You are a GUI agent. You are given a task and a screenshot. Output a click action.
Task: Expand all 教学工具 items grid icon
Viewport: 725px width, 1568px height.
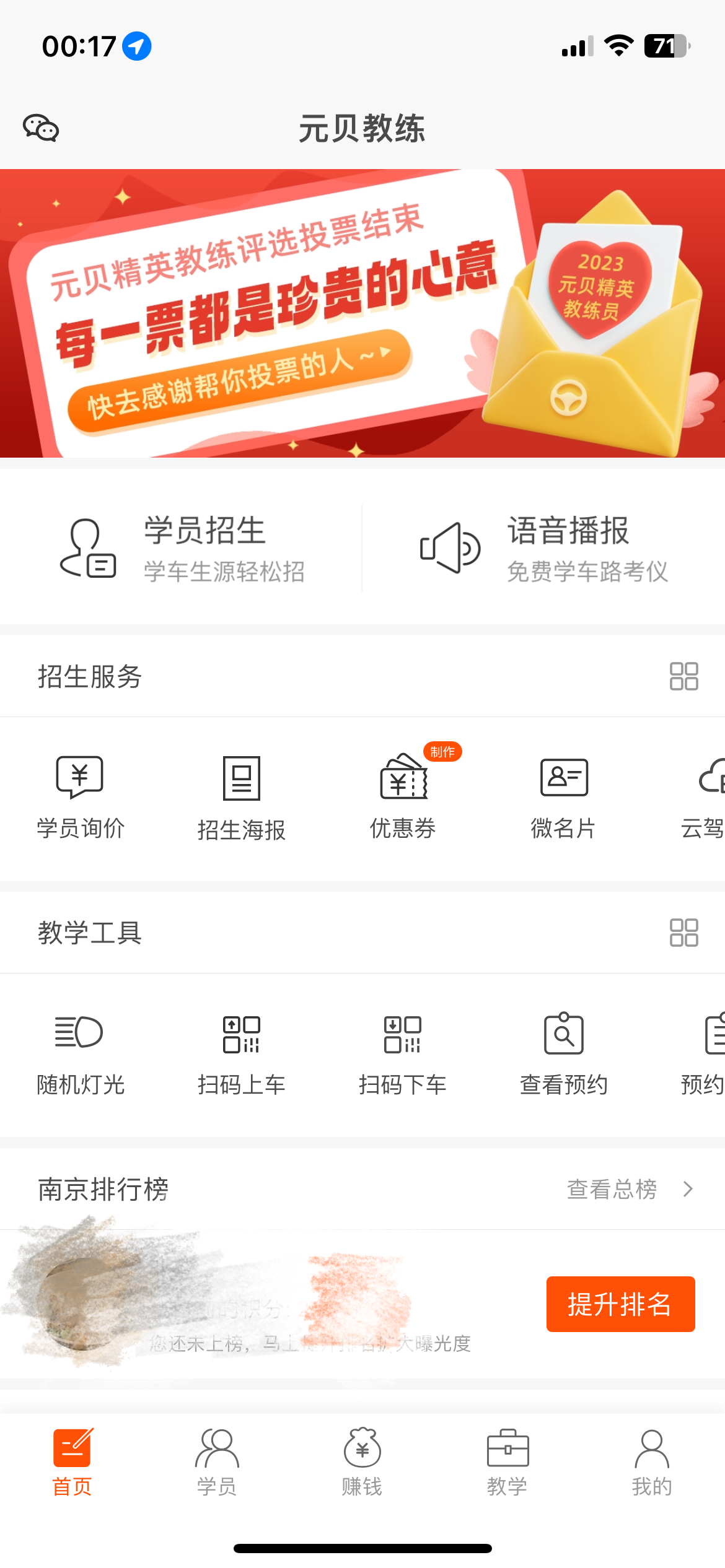point(683,933)
